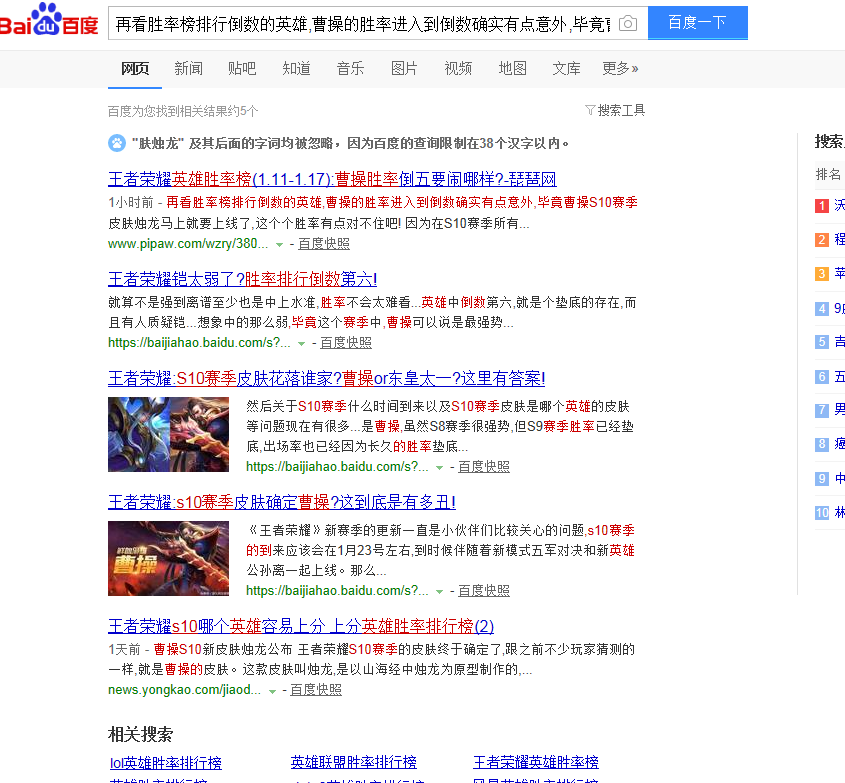Screen dimensions: 845x783
Task: Switch to the 视频 tab
Action: 458,68
